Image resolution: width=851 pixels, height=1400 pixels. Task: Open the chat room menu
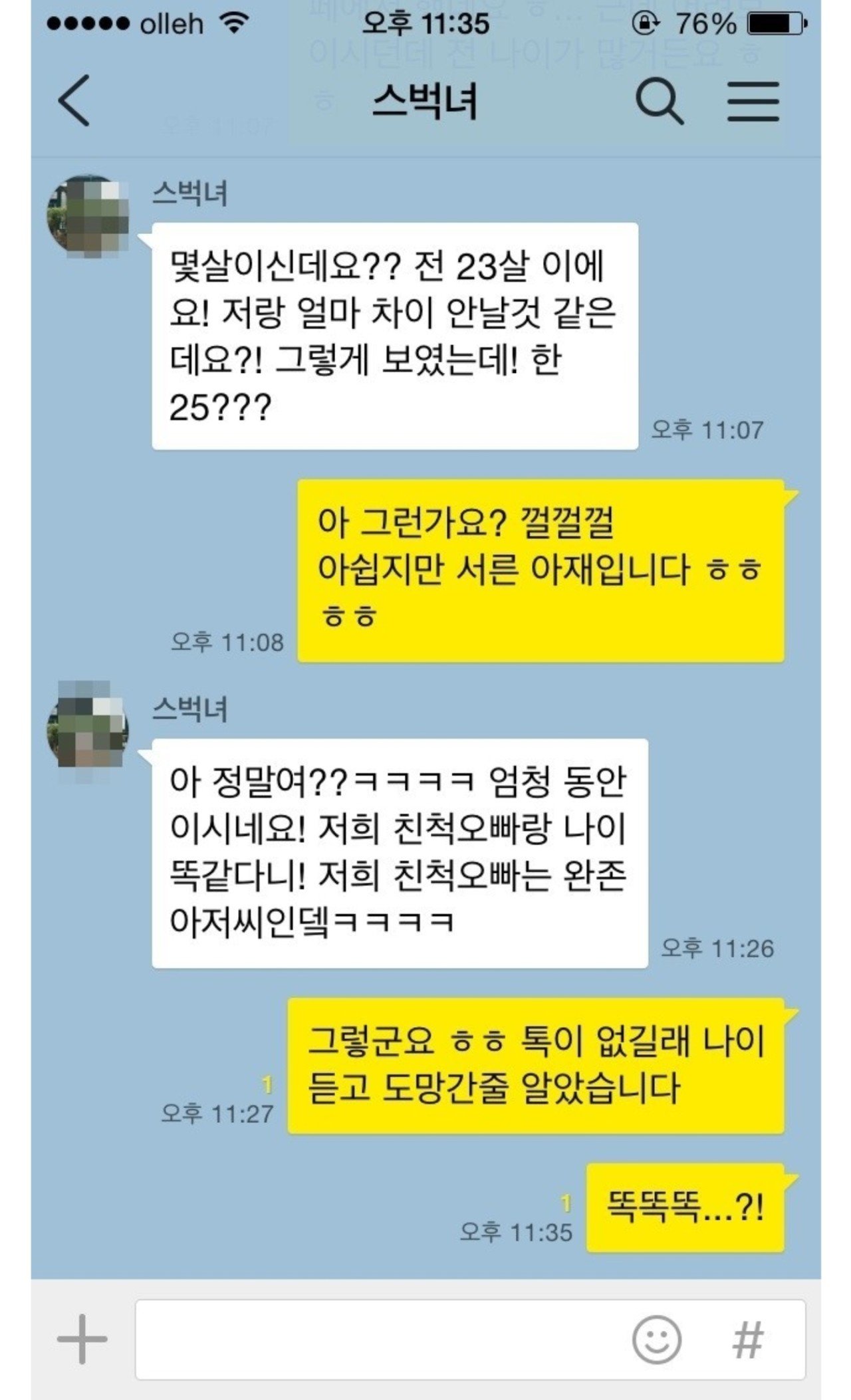pos(753,102)
